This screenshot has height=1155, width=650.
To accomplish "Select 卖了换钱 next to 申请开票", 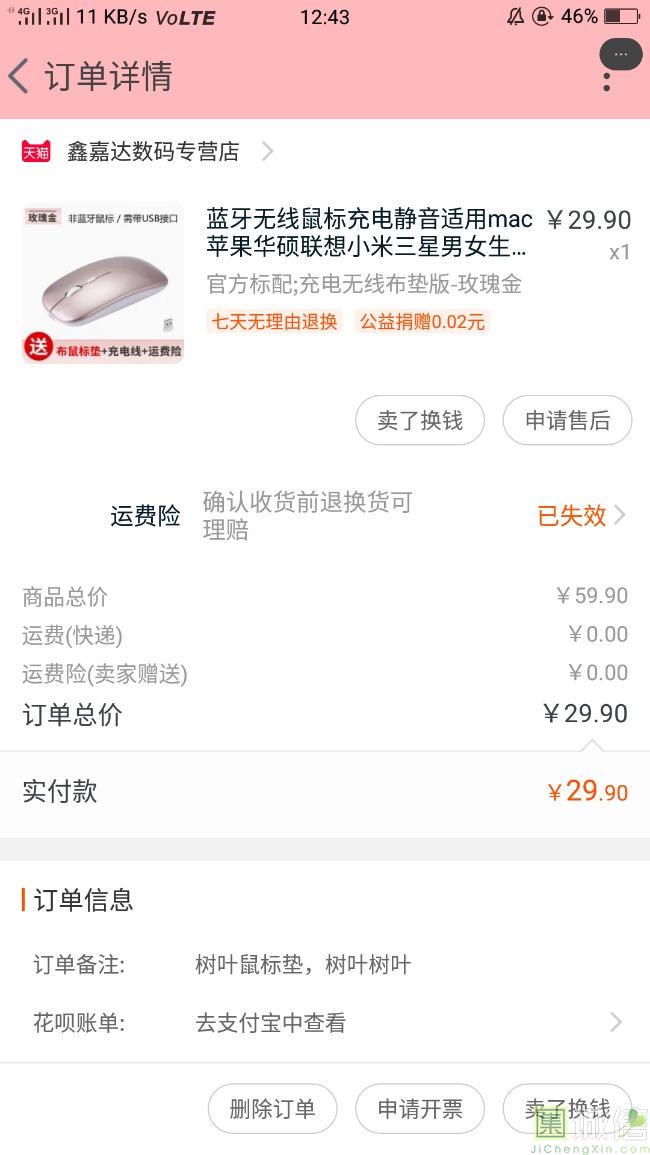I will (x=567, y=1108).
